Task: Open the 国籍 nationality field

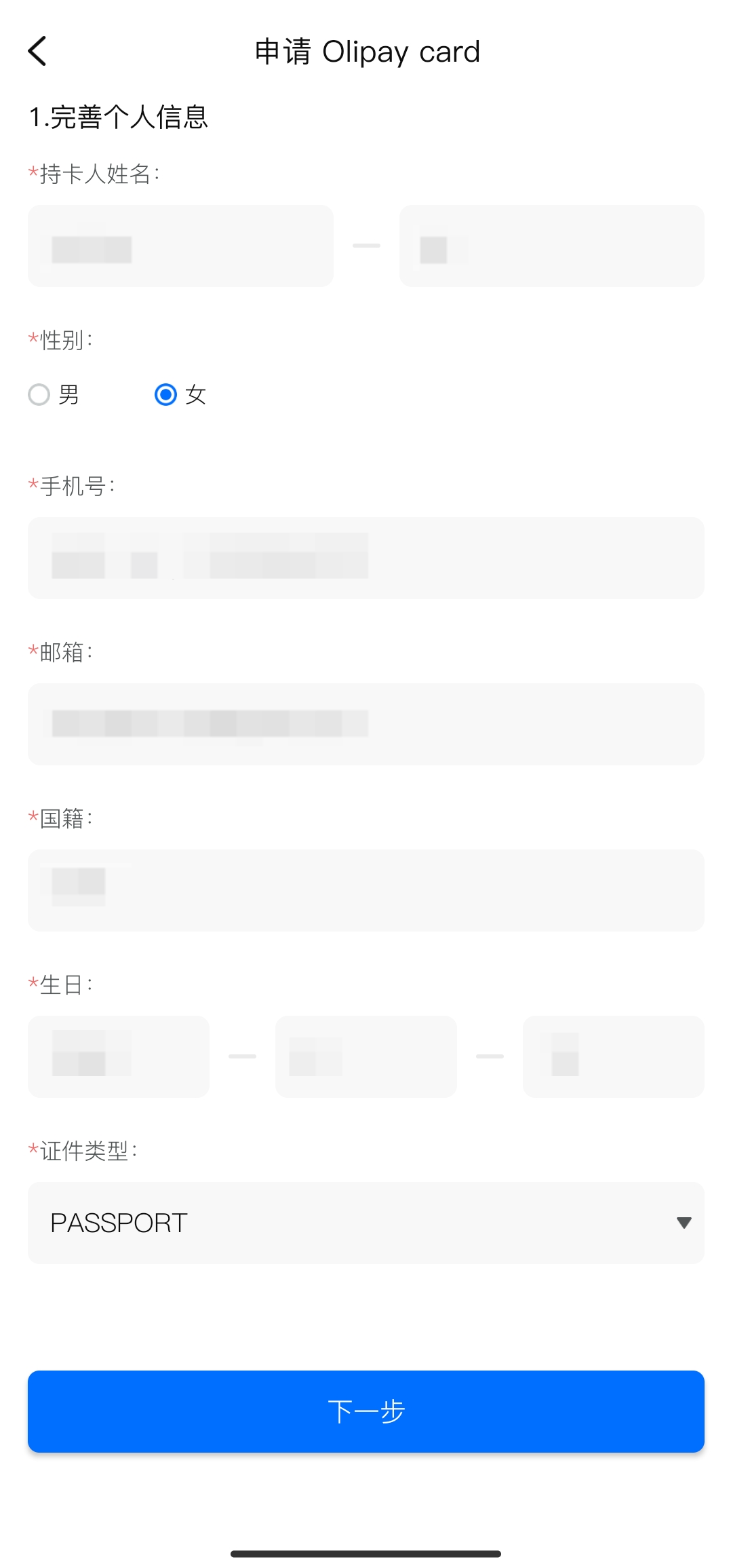Action: [366, 890]
